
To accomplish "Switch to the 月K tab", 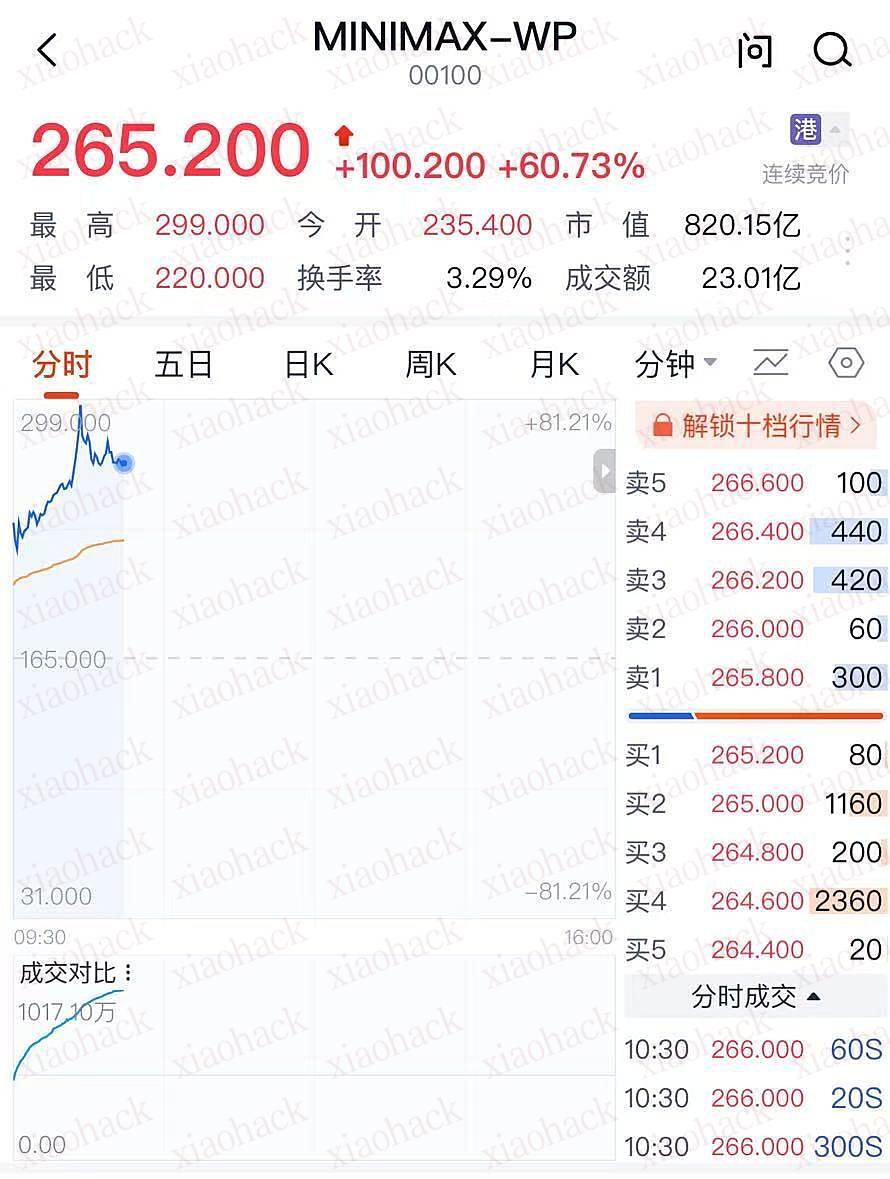I will (x=552, y=364).
